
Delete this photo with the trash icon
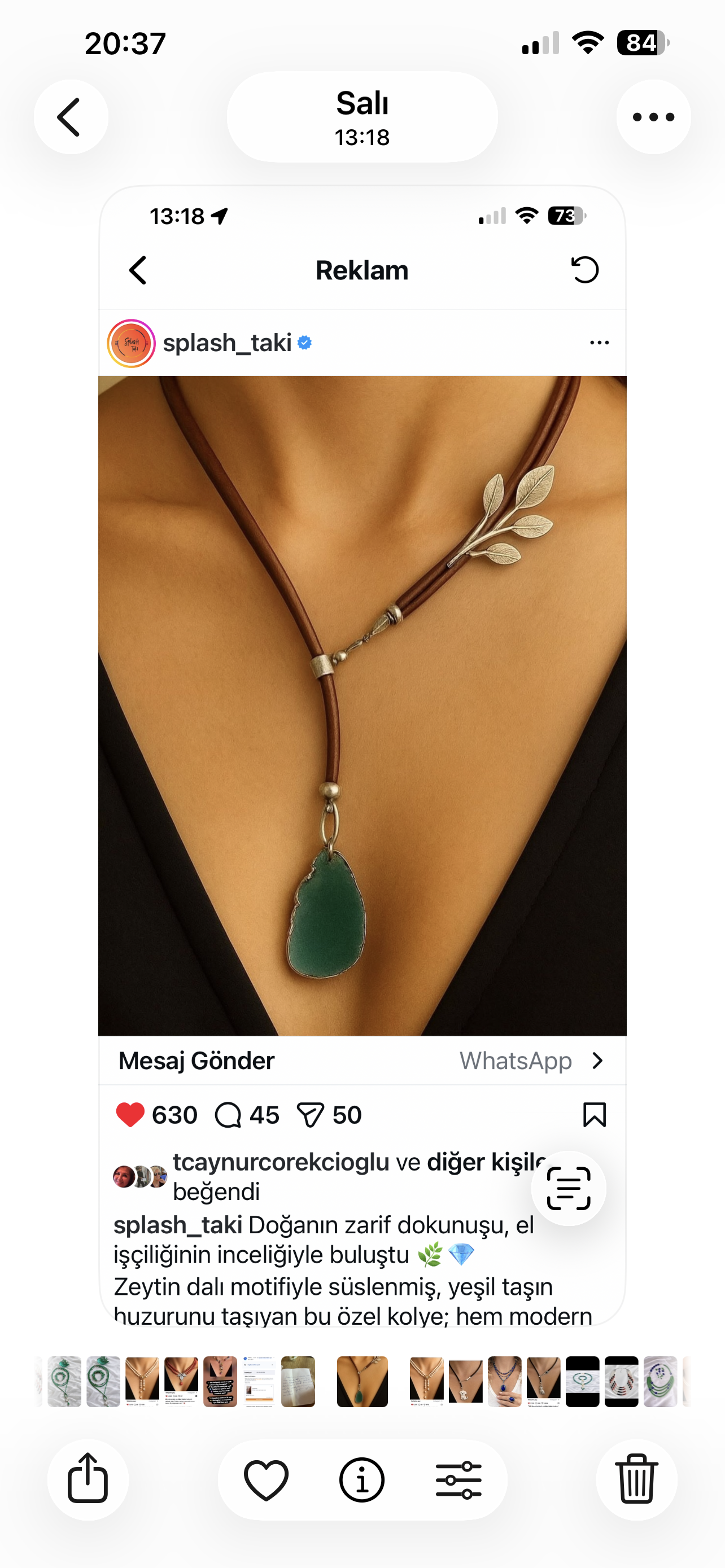636,1479
